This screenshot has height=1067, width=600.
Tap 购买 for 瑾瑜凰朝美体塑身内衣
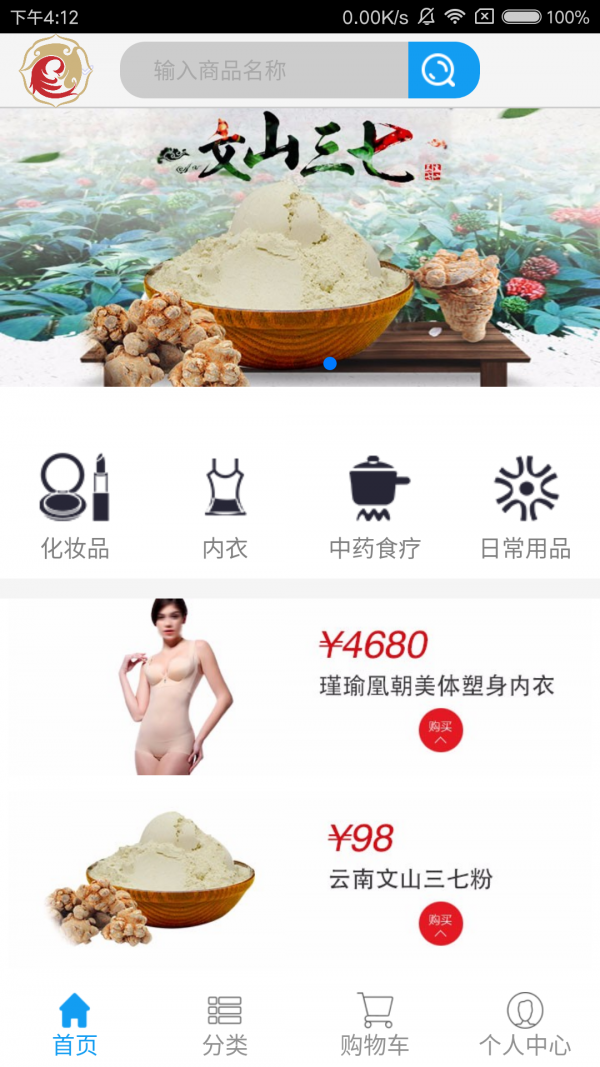440,732
